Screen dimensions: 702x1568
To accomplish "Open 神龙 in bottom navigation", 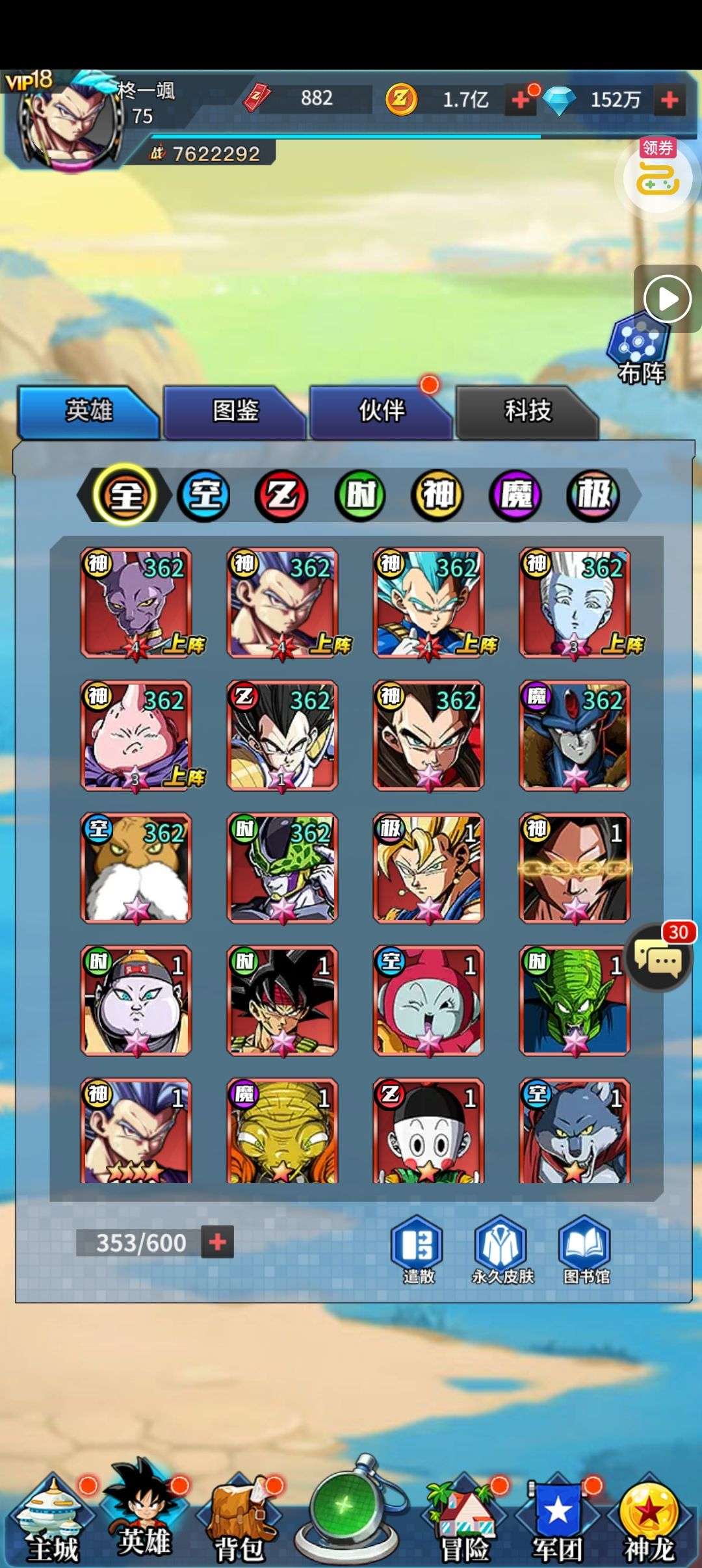I will (x=649, y=1521).
